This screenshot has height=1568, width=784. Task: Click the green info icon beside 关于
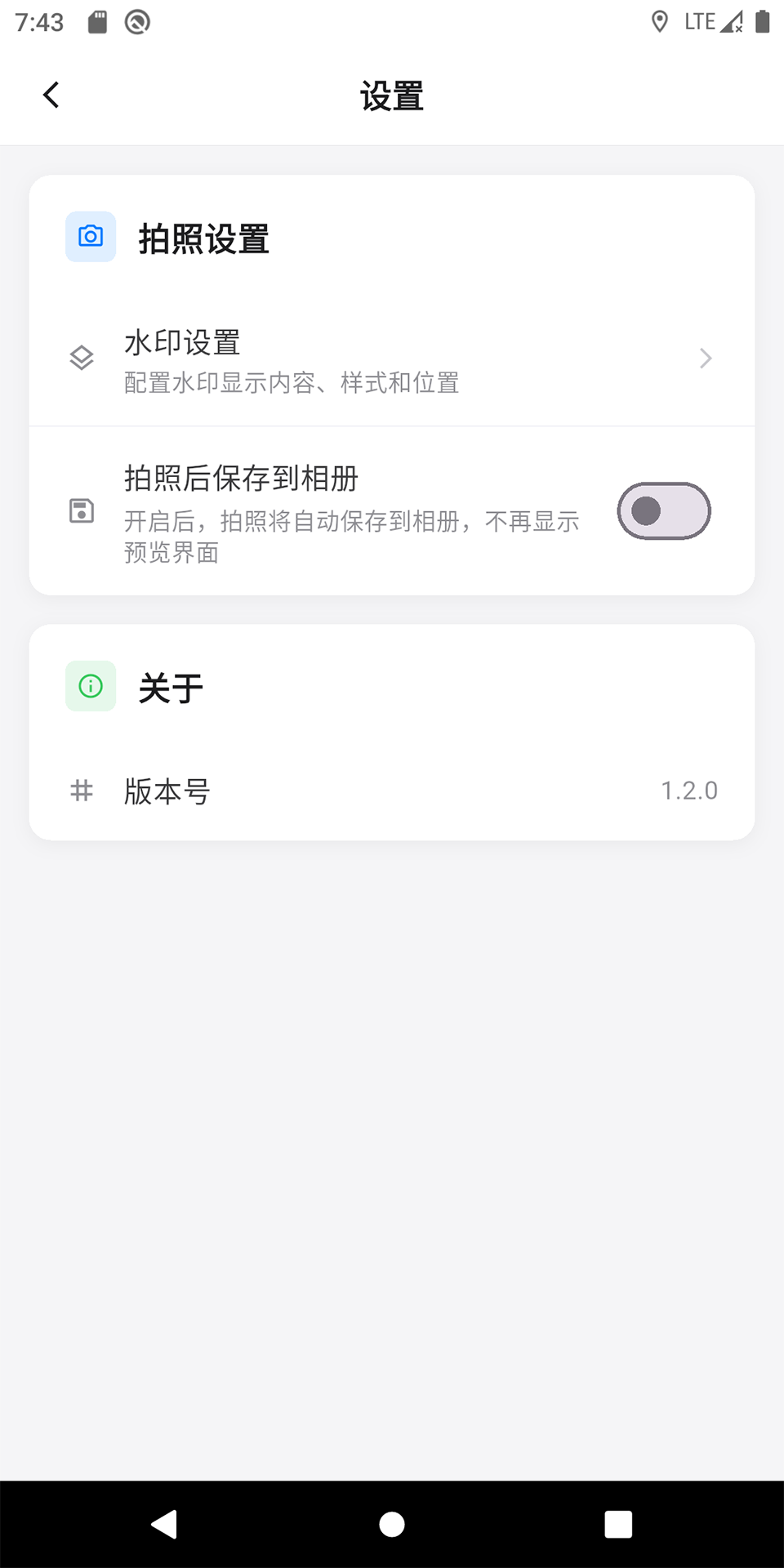point(90,686)
